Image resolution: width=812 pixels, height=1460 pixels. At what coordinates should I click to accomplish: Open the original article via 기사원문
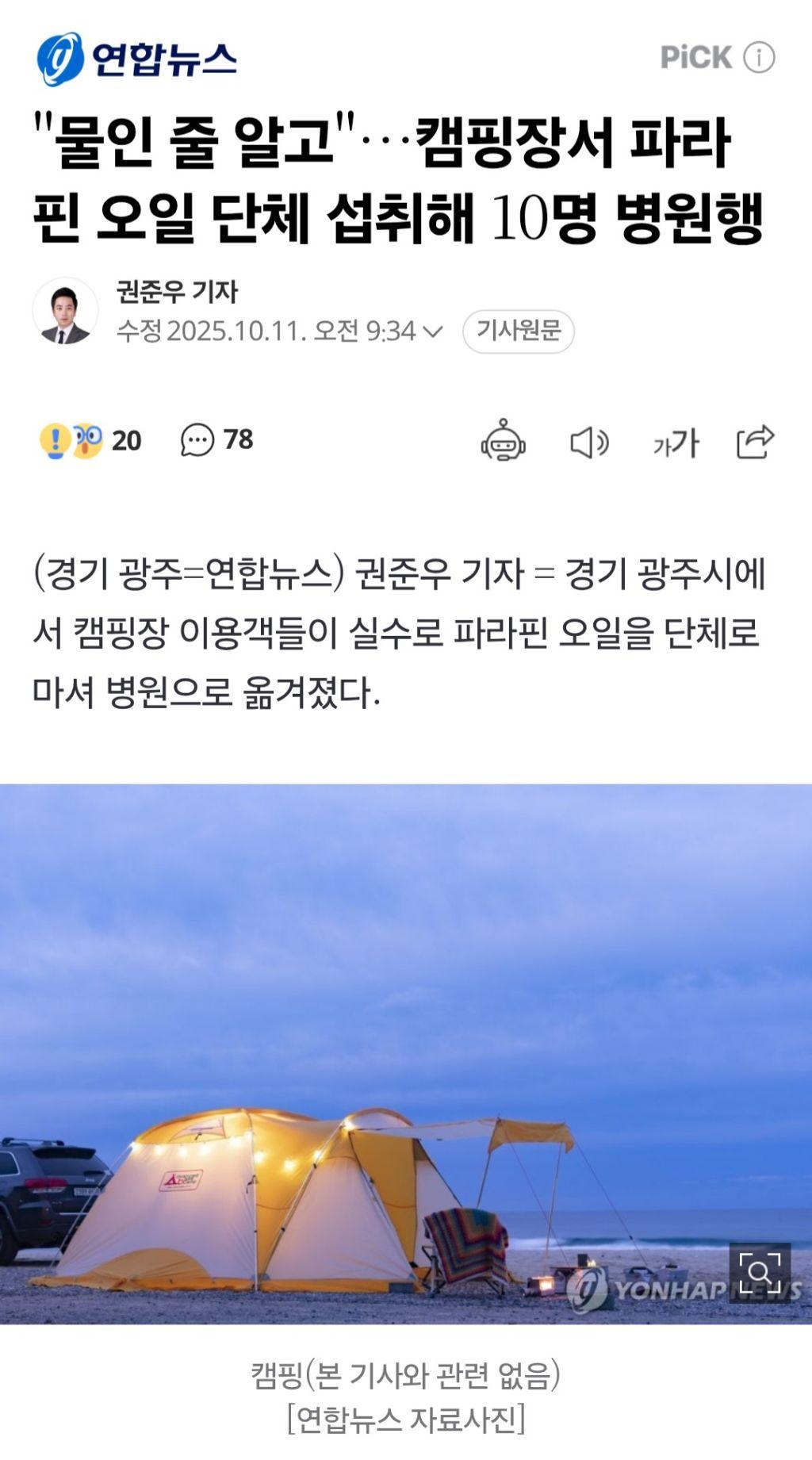(519, 331)
